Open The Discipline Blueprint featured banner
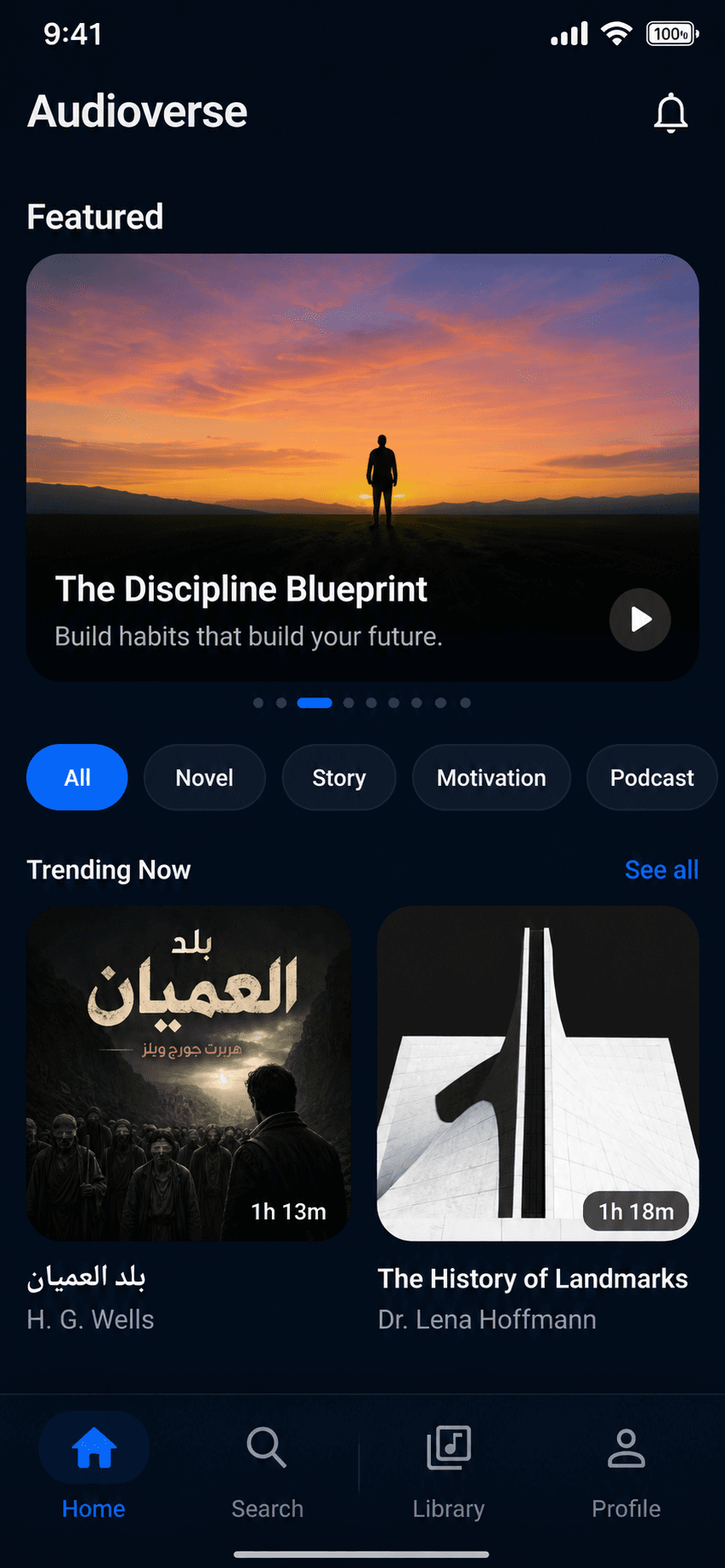725x1568 pixels. point(363,467)
